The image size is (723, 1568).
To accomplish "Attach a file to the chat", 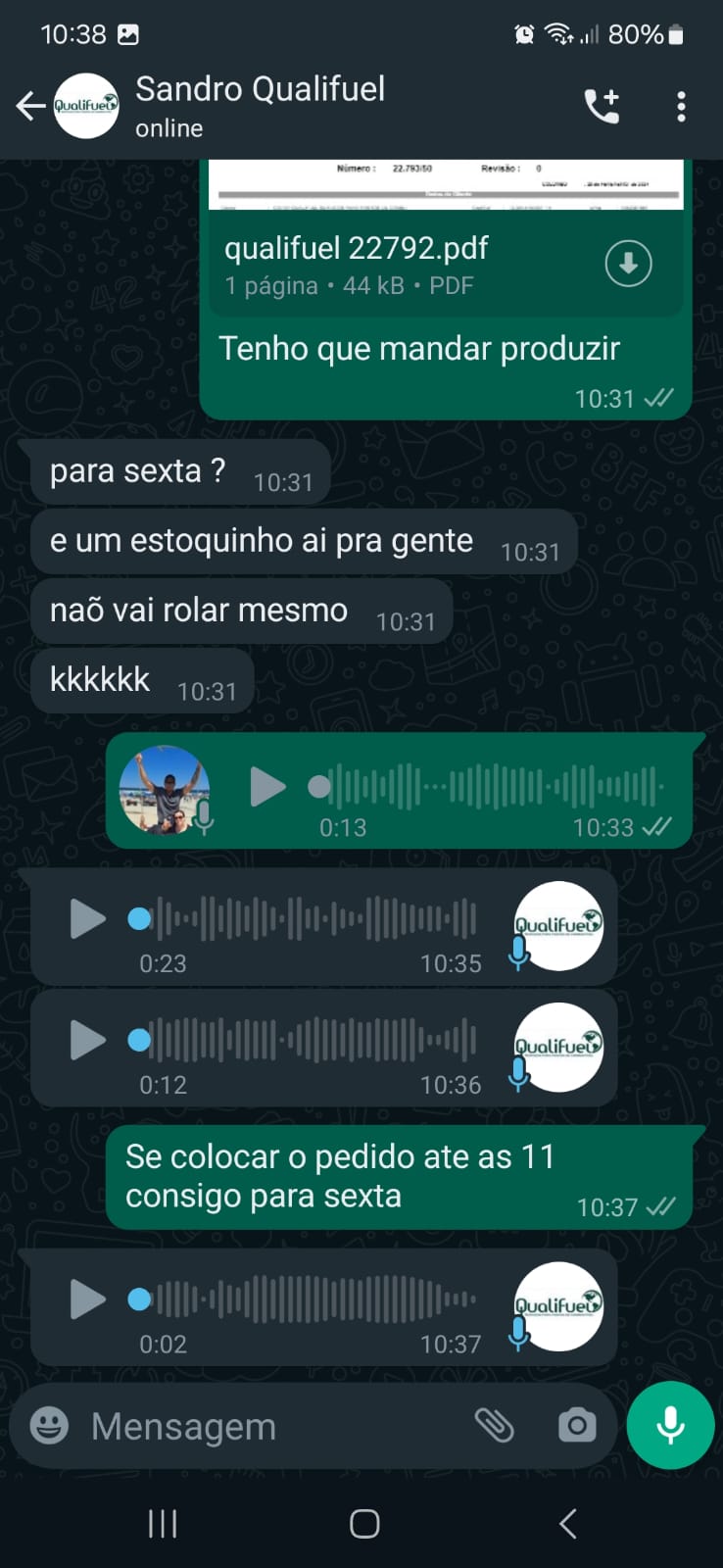I will pos(495,1426).
